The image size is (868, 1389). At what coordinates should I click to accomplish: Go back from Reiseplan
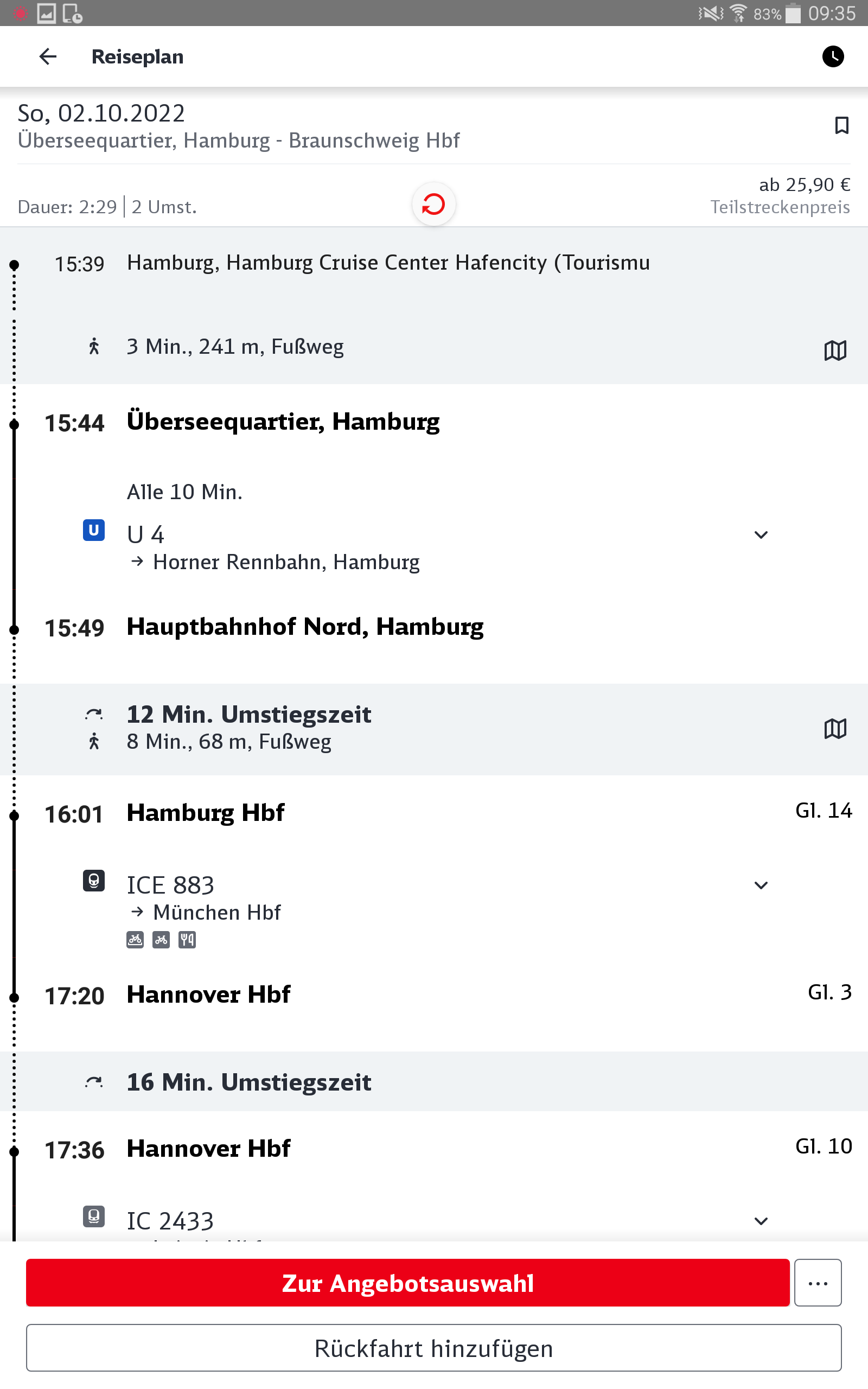pyautogui.click(x=48, y=56)
